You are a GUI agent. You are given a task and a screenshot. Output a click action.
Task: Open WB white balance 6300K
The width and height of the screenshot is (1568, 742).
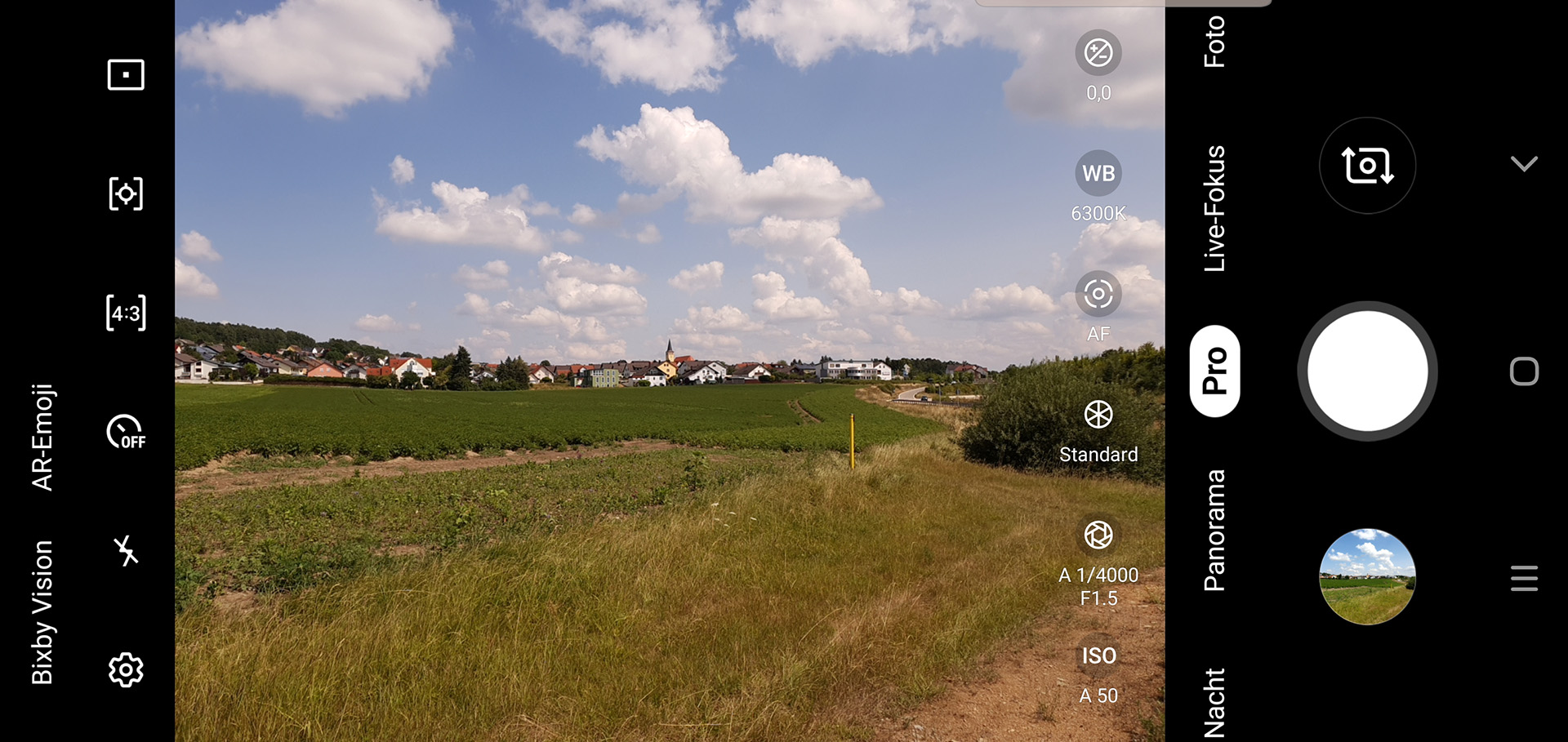tap(1098, 174)
